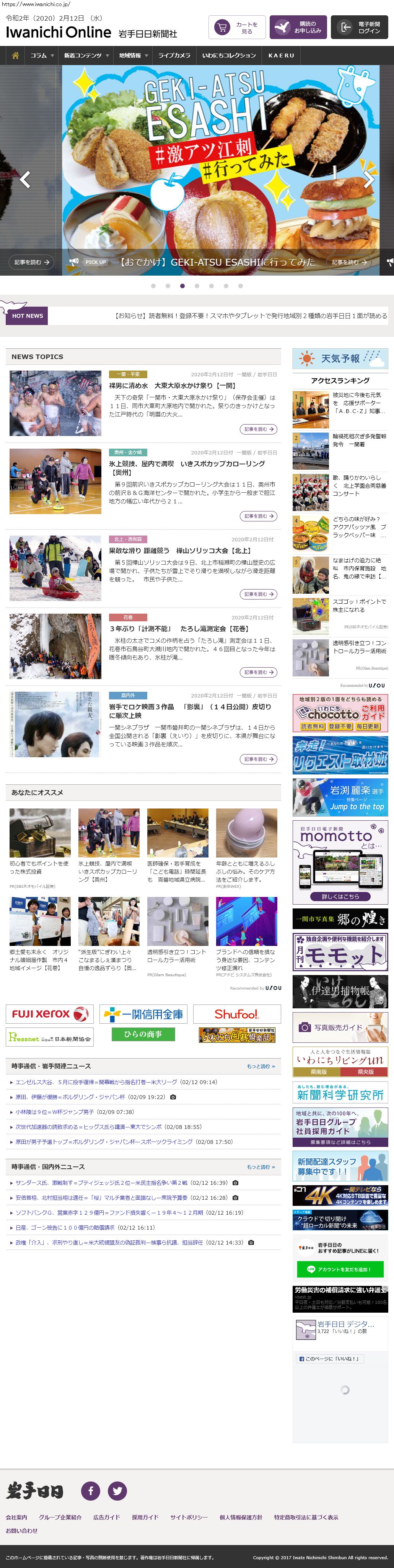Open the 一関信用金庫 sponsor banner

(143, 1014)
